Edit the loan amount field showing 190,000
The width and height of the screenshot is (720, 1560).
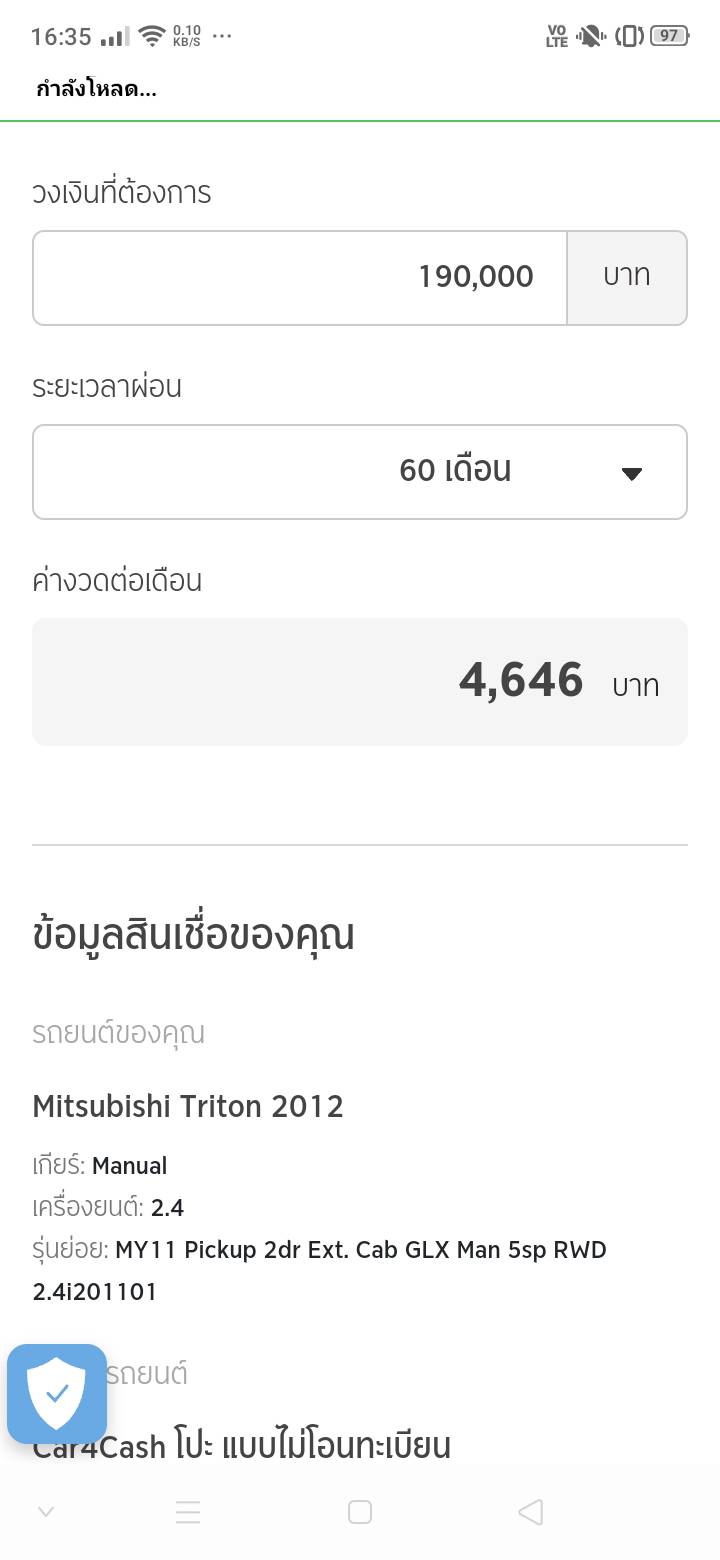pos(300,278)
